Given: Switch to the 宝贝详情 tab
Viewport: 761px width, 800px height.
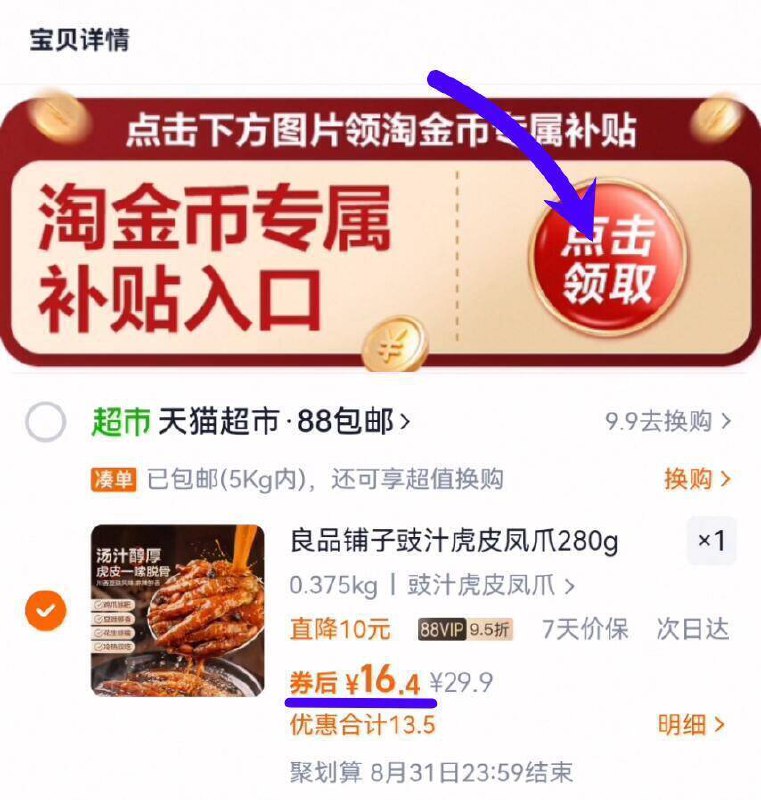Looking at the screenshot, I should click(x=81, y=39).
